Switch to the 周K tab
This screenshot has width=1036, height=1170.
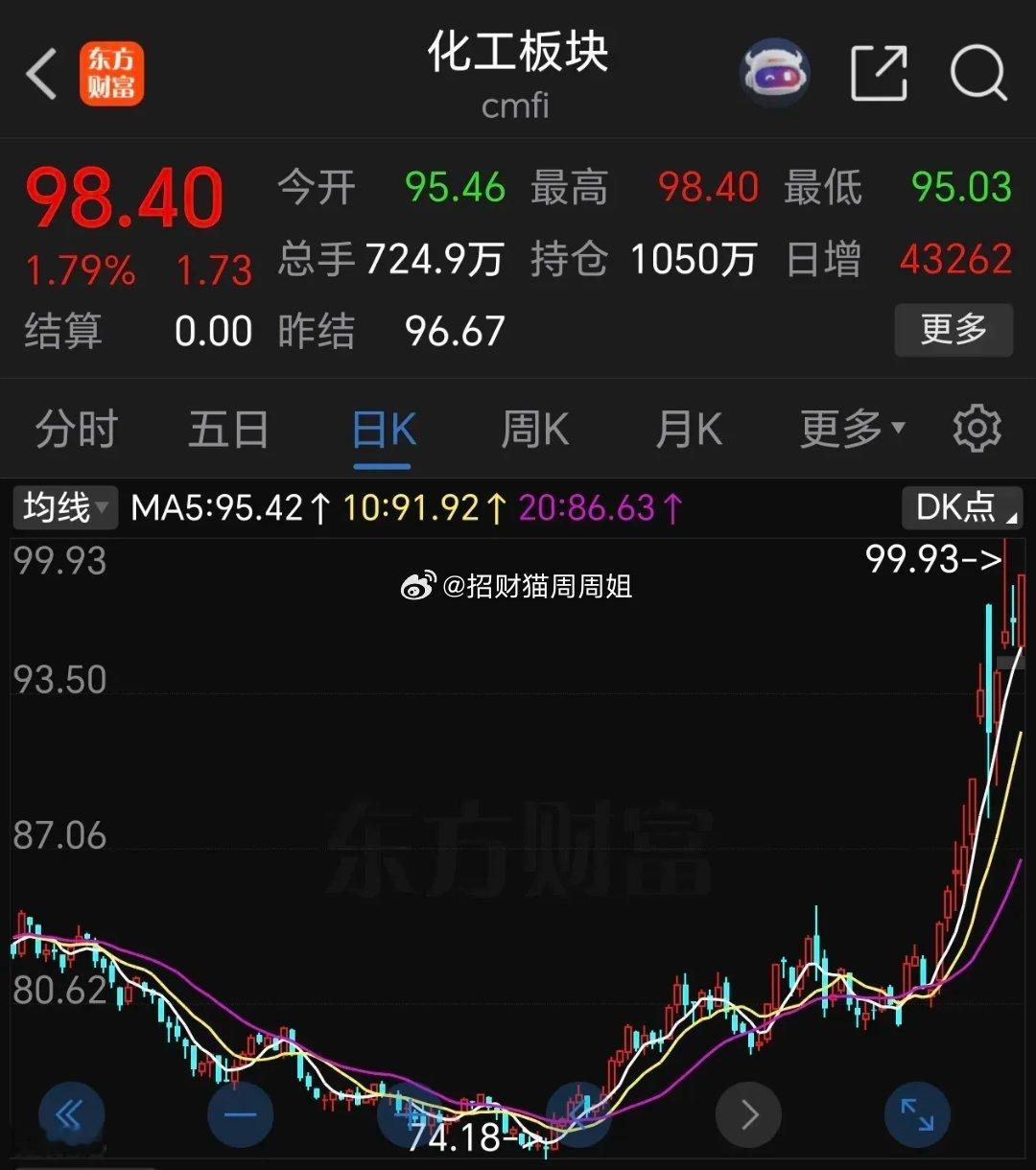[x=534, y=429]
